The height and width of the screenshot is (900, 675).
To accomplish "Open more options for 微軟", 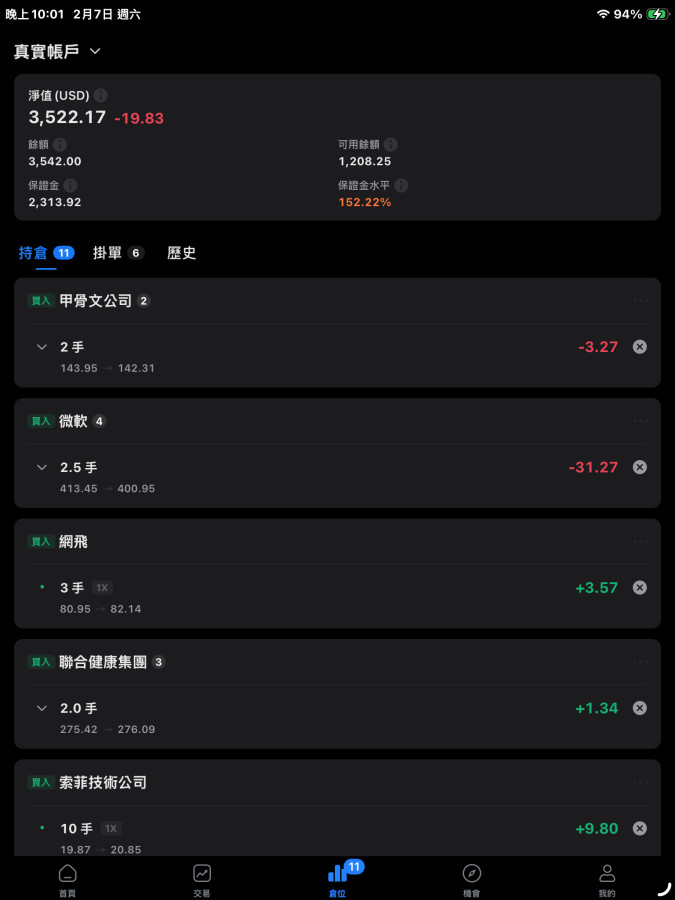I will 641,421.
